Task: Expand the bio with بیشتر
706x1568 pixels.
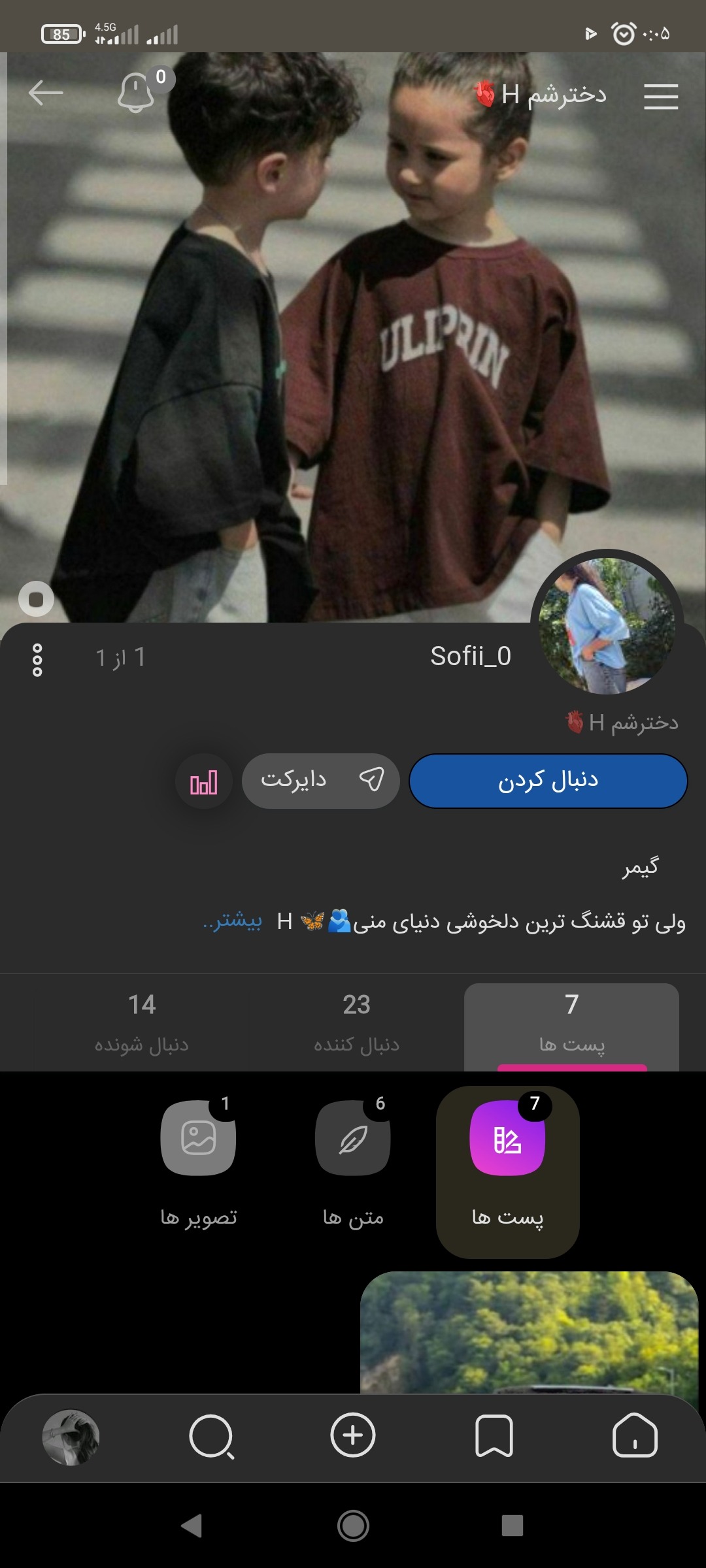Action: [x=233, y=921]
